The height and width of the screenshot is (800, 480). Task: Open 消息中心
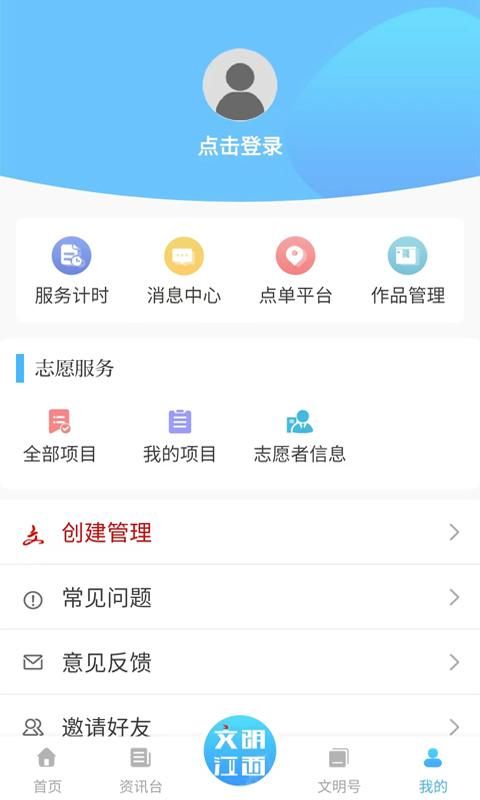pyautogui.click(x=184, y=271)
